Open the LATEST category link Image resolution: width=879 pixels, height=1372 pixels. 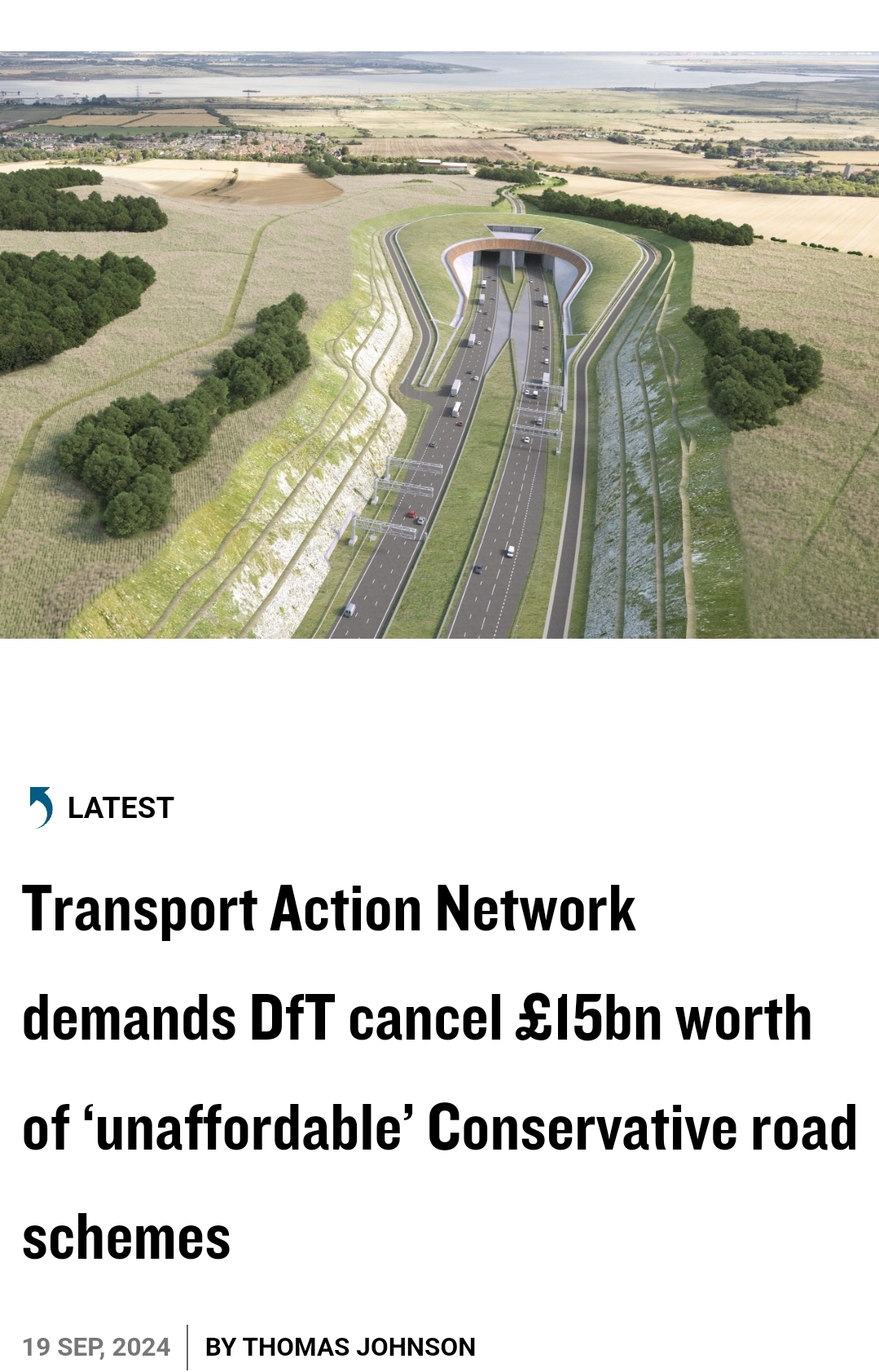120,807
